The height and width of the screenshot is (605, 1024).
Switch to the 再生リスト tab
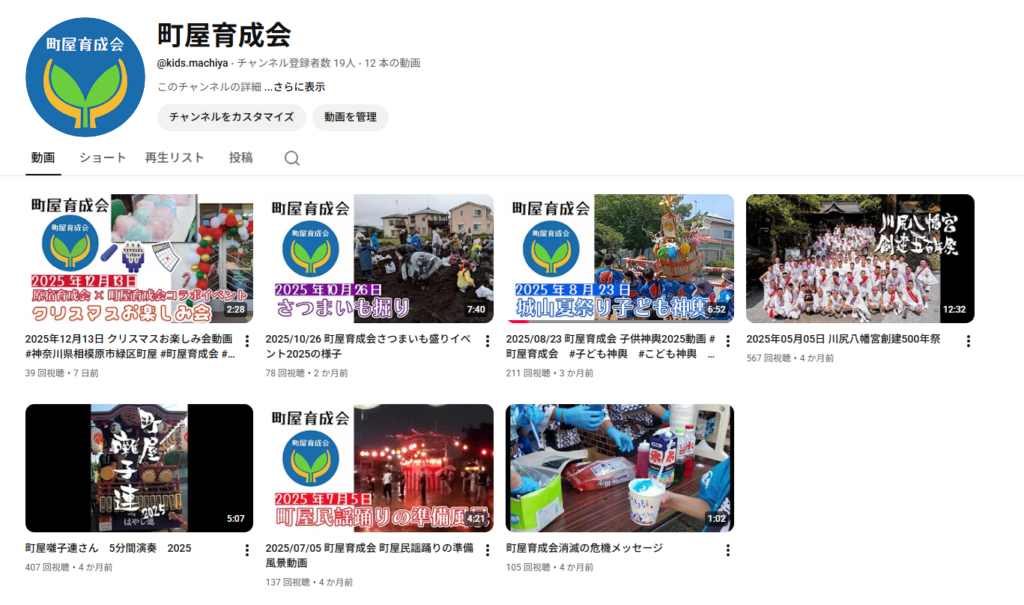click(174, 158)
